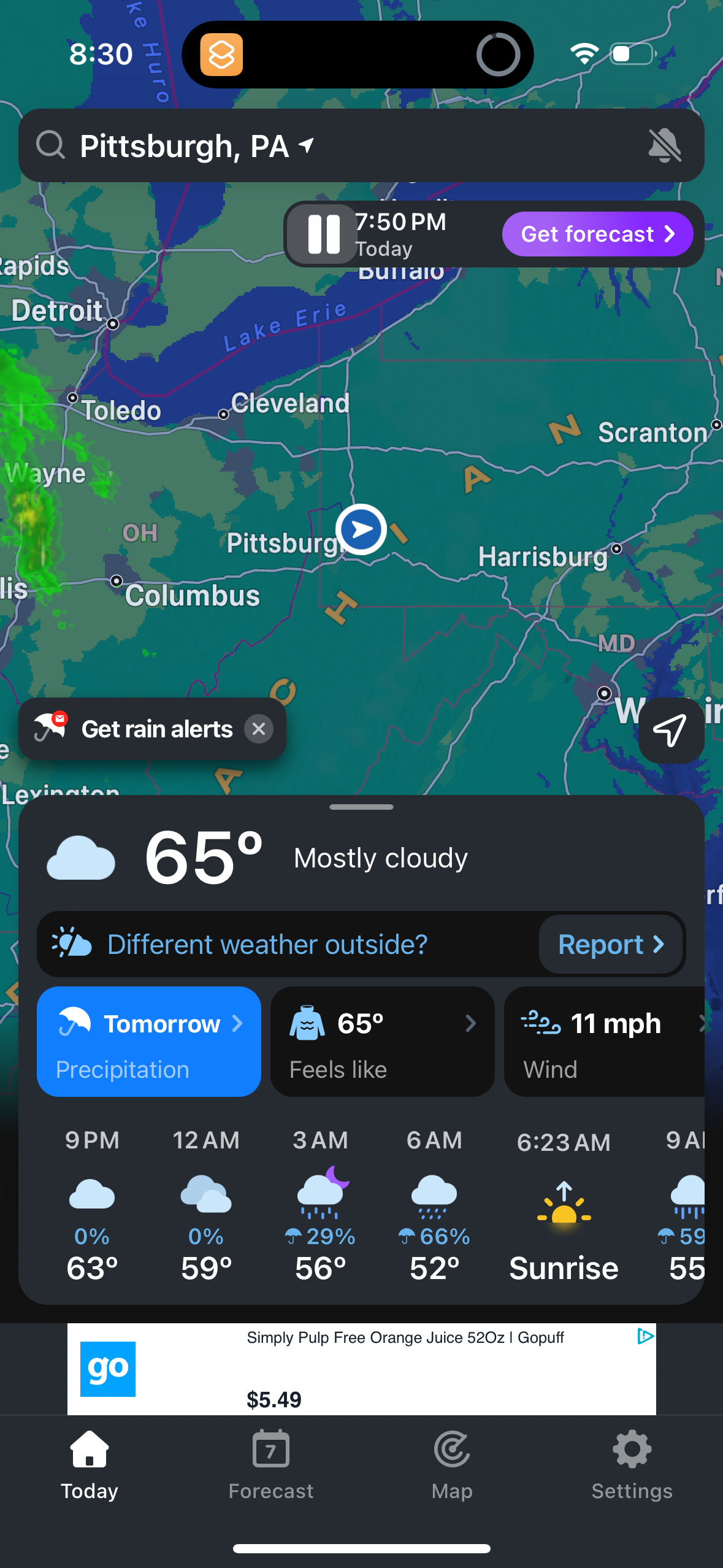Dismiss the Get rain alerts banner
Viewport: 723px width, 1568px height.
259,729
